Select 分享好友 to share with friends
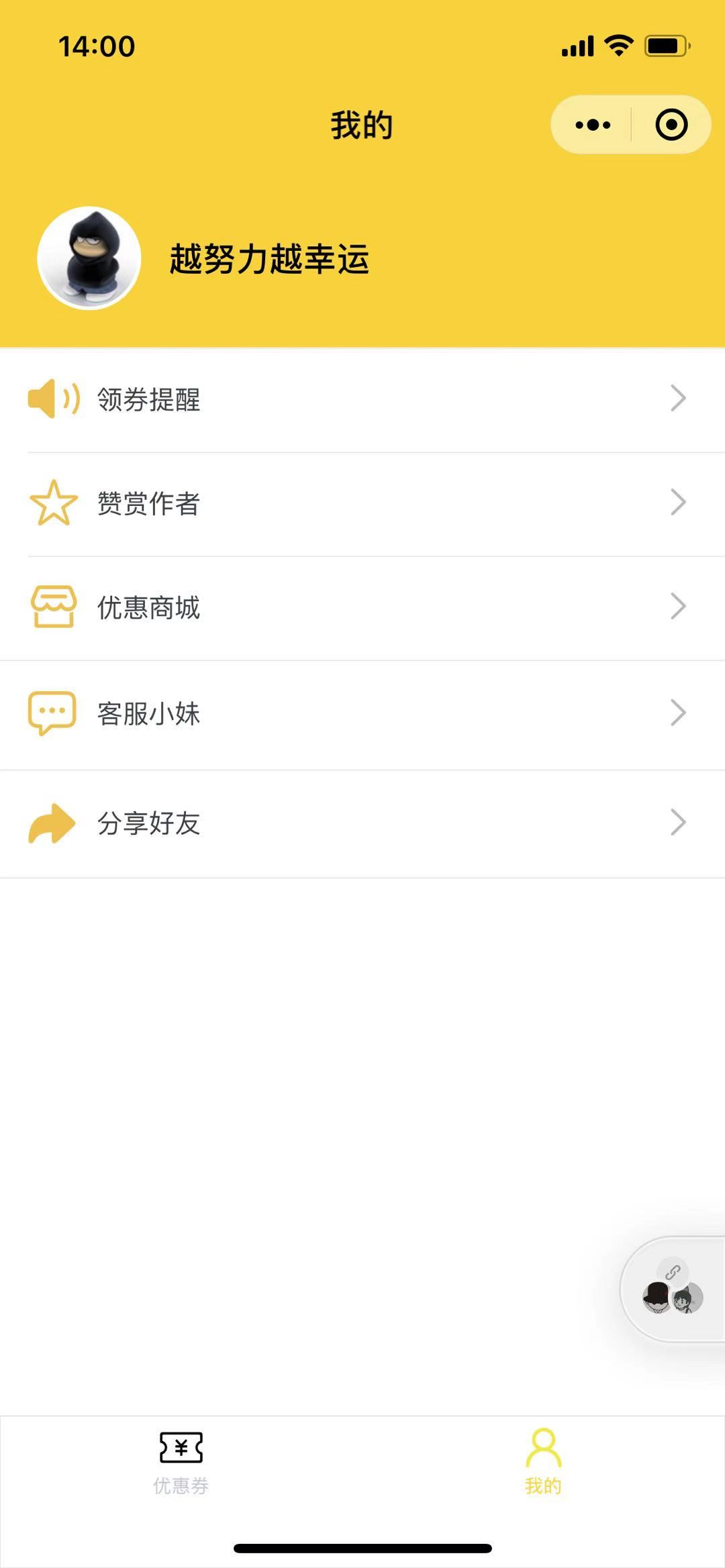The image size is (725, 1568). (x=362, y=823)
